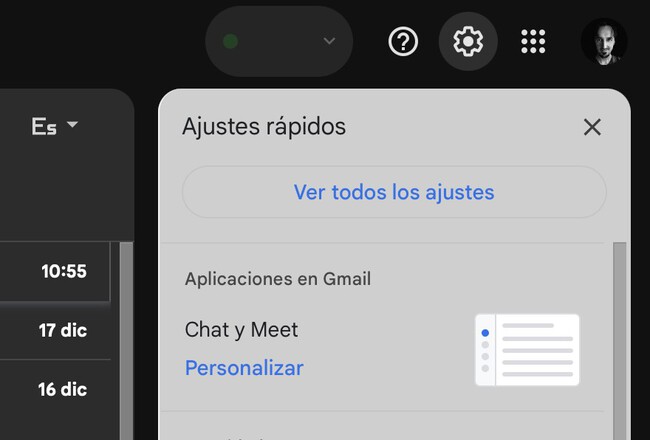Tap Personalizar under Chat y Meet
650x440 pixels.
pos(244,367)
